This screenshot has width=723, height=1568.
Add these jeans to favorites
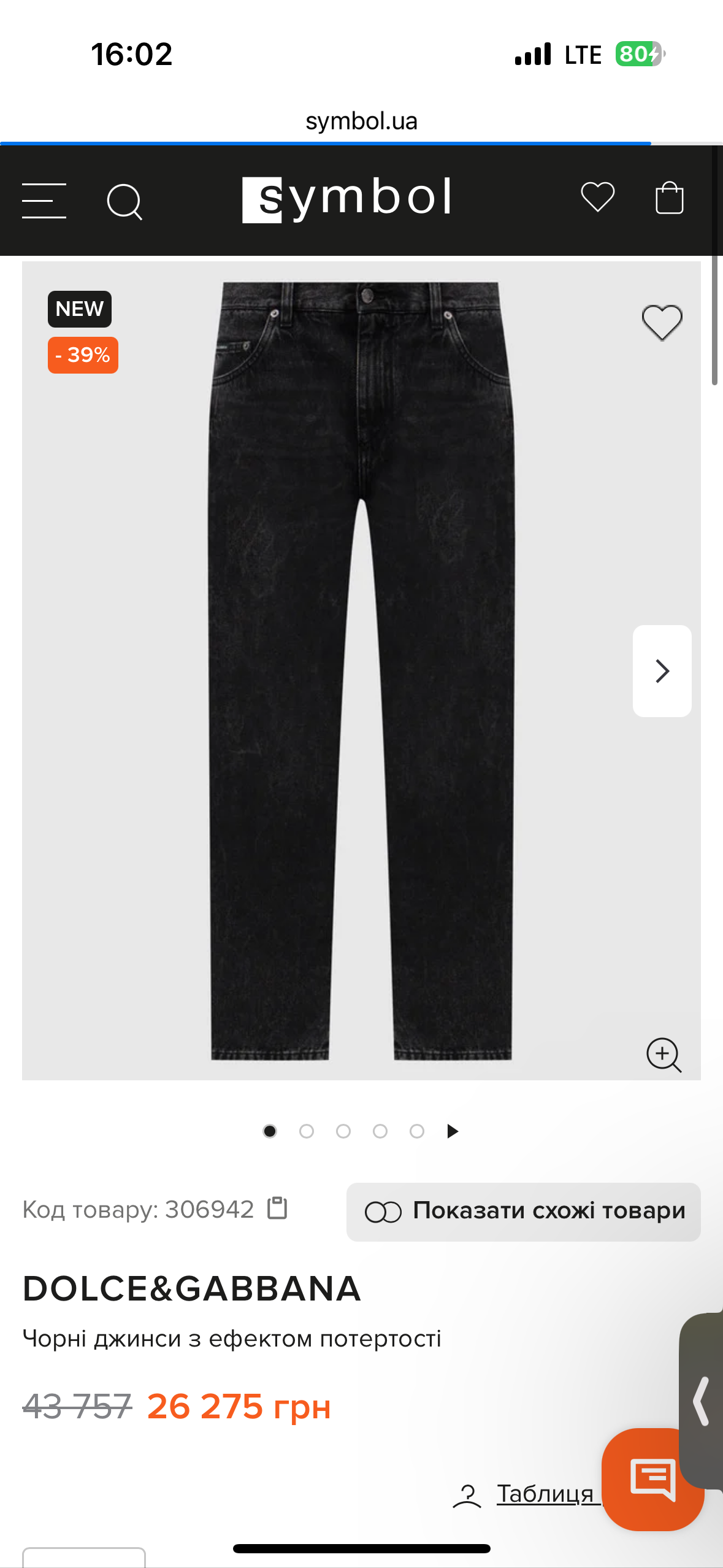pos(662,322)
